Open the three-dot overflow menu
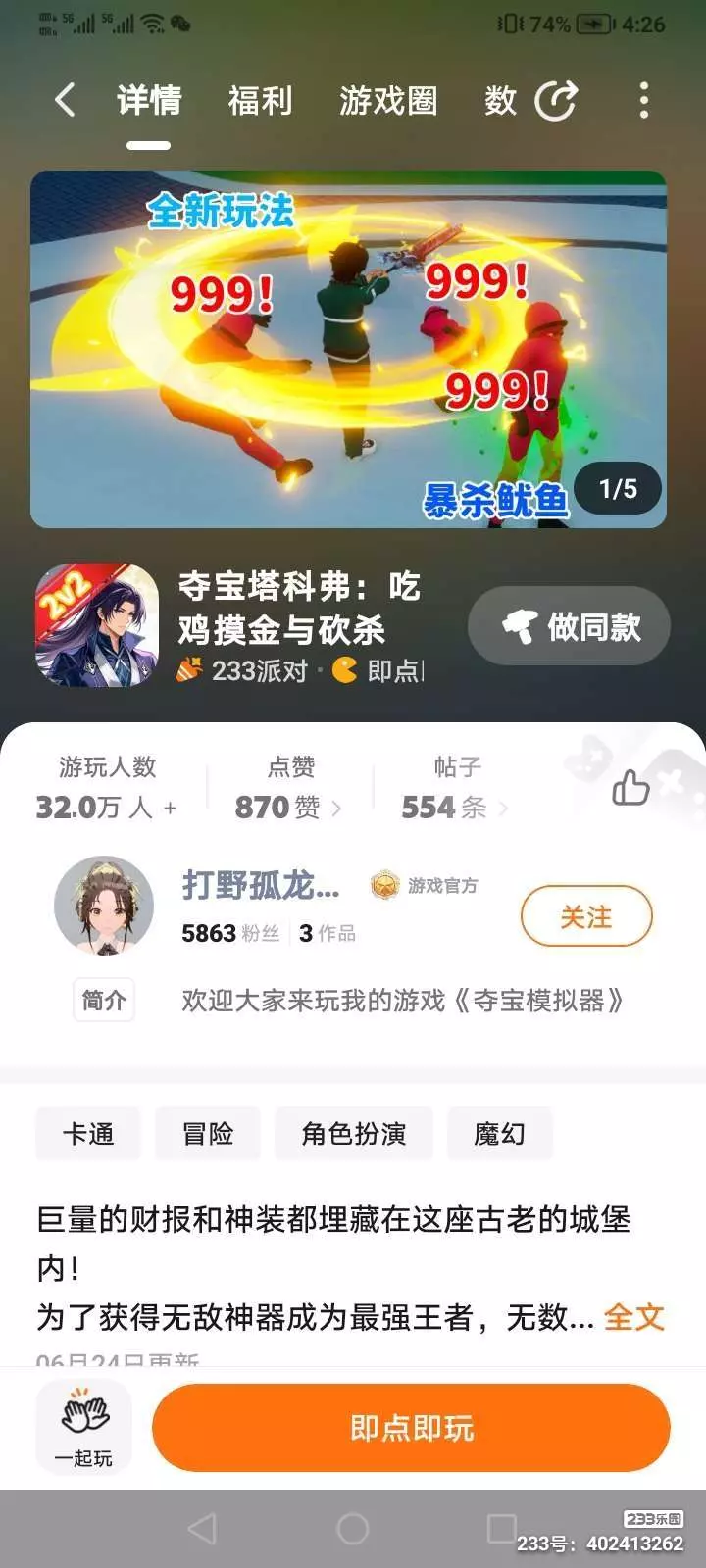Viewport: 706px width, 1568px height. (643, 100)
